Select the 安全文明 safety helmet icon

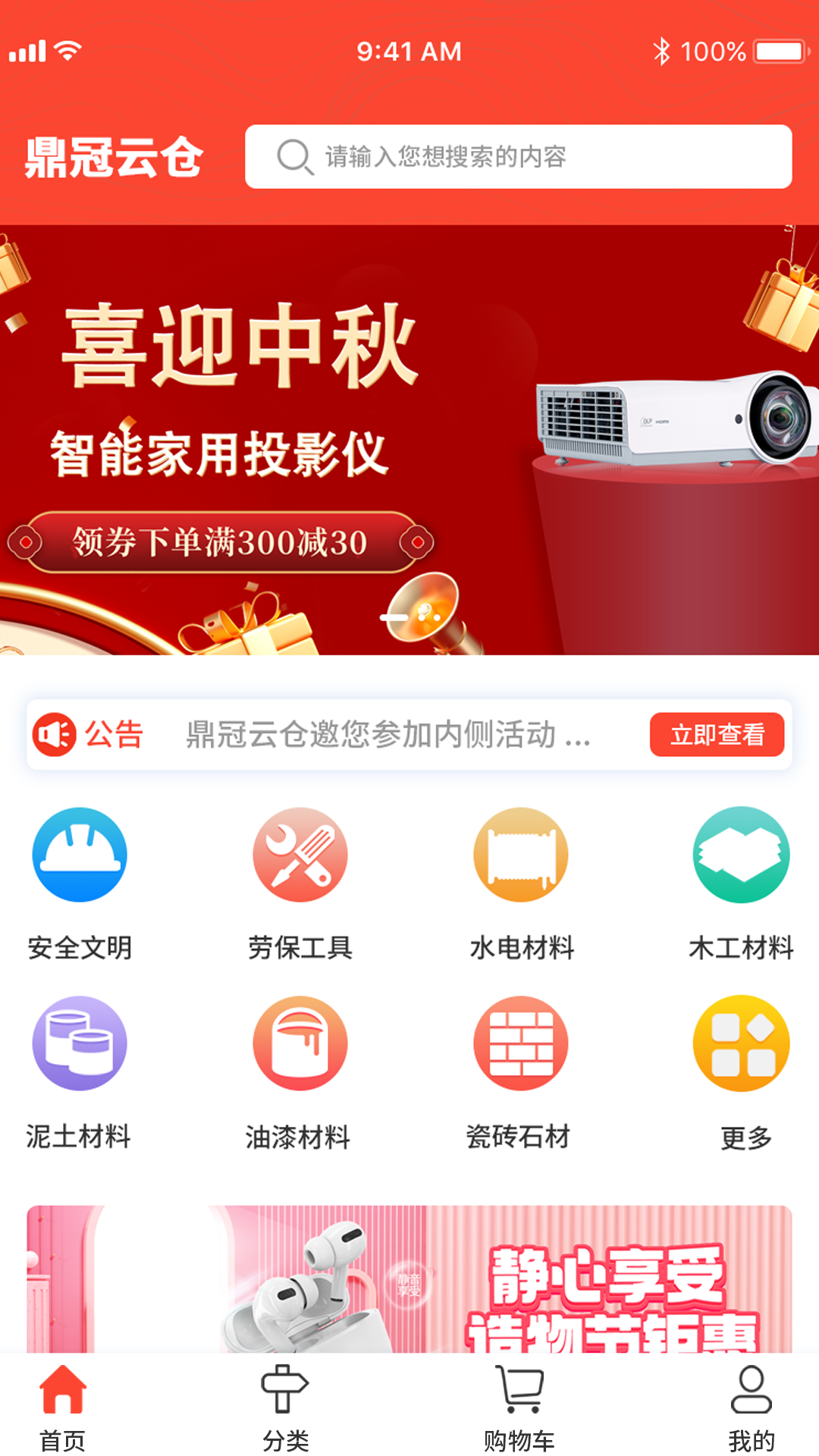pyautogui.click(x=78, y=855)
